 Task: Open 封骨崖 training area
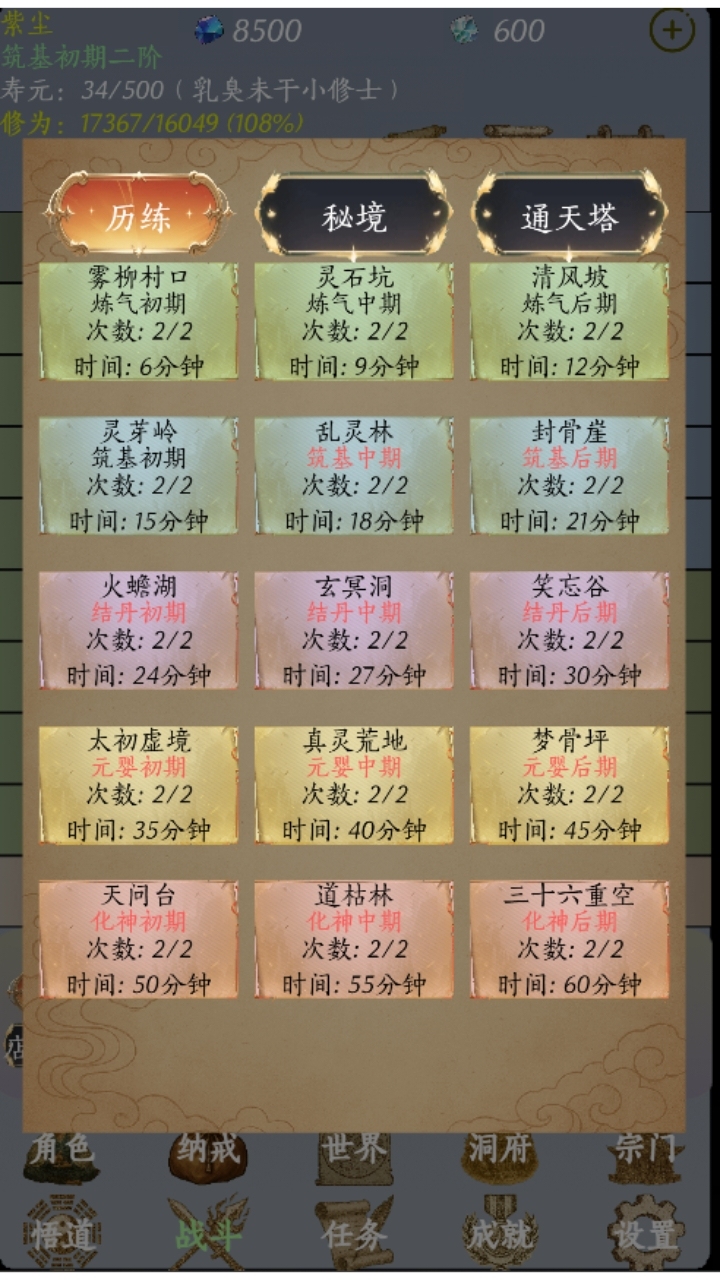click(x=569, y=476)
